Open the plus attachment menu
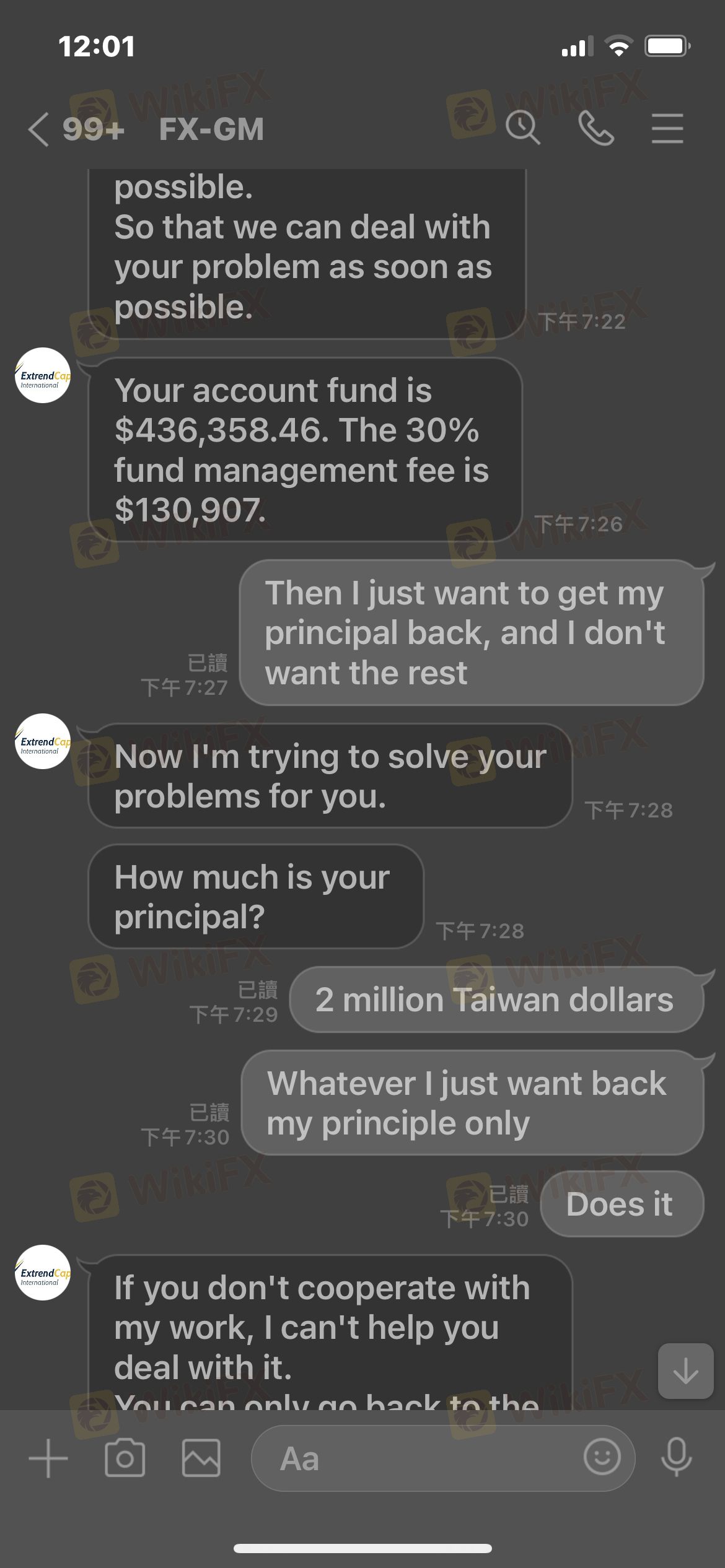 [48, 1458]
